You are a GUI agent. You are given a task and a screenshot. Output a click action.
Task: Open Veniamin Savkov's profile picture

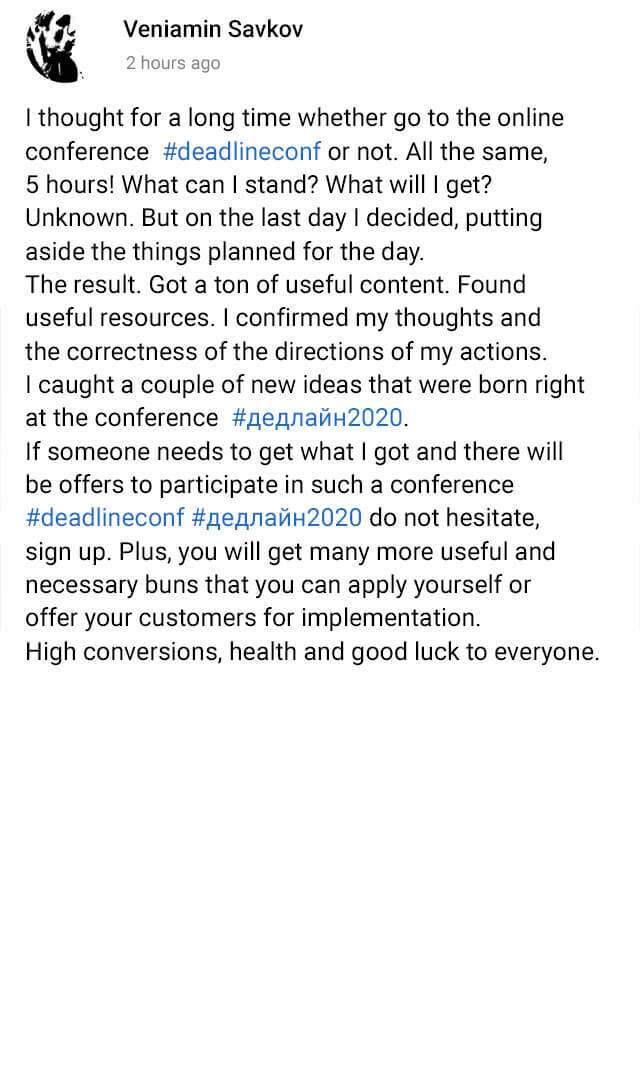click(53, 46)
